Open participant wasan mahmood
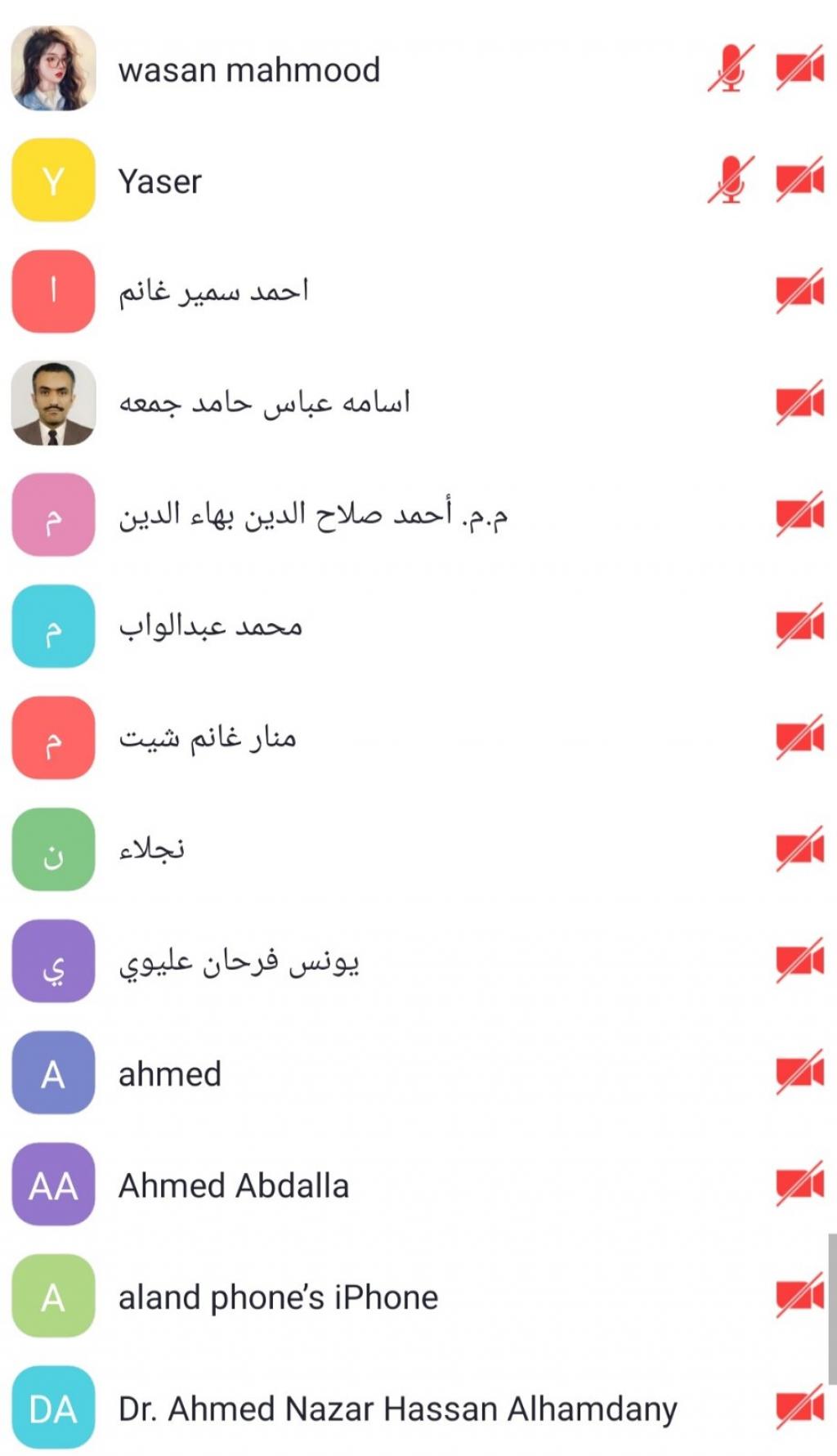The image size is (837, 1456). pyautogui.click(x=249, y=70)
